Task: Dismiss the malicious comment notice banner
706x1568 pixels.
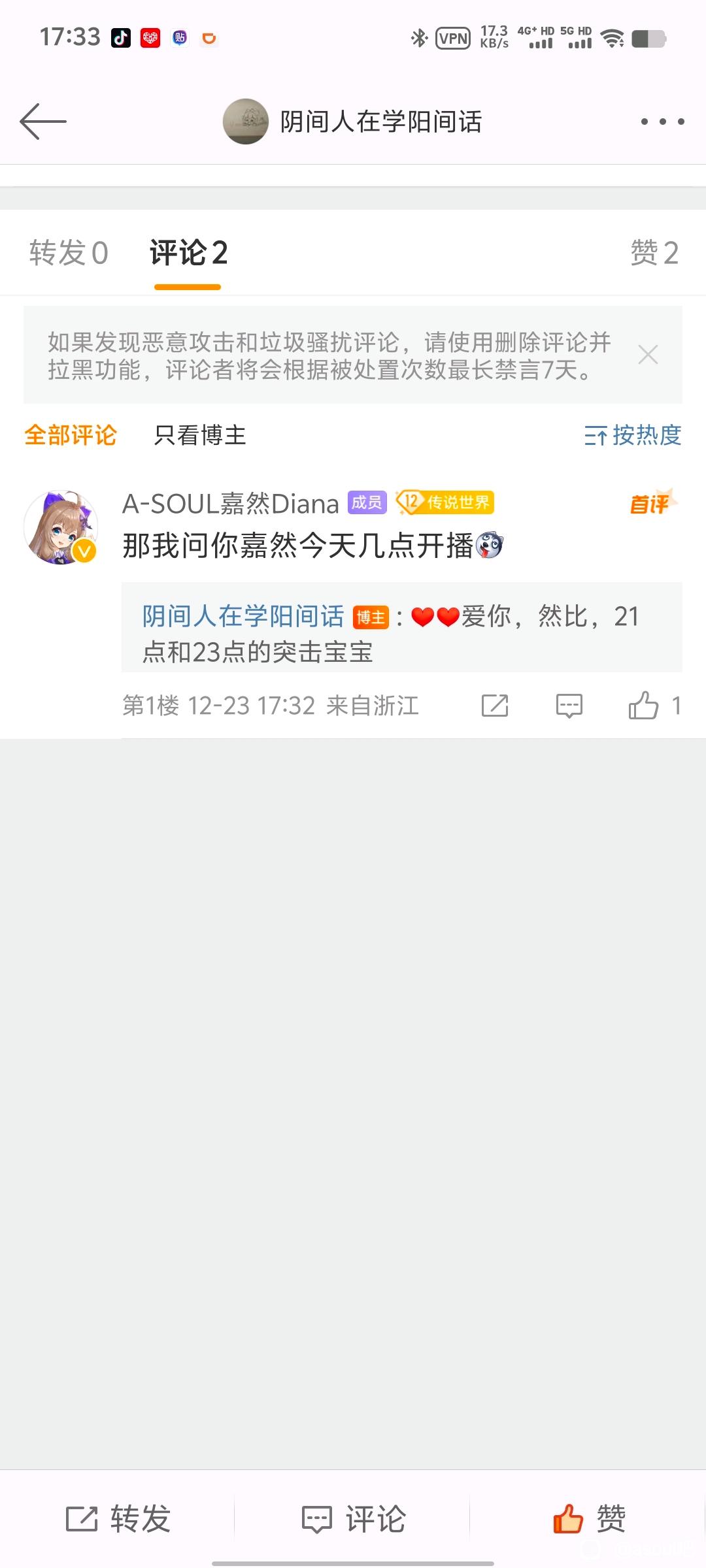Action: point(648,355)
